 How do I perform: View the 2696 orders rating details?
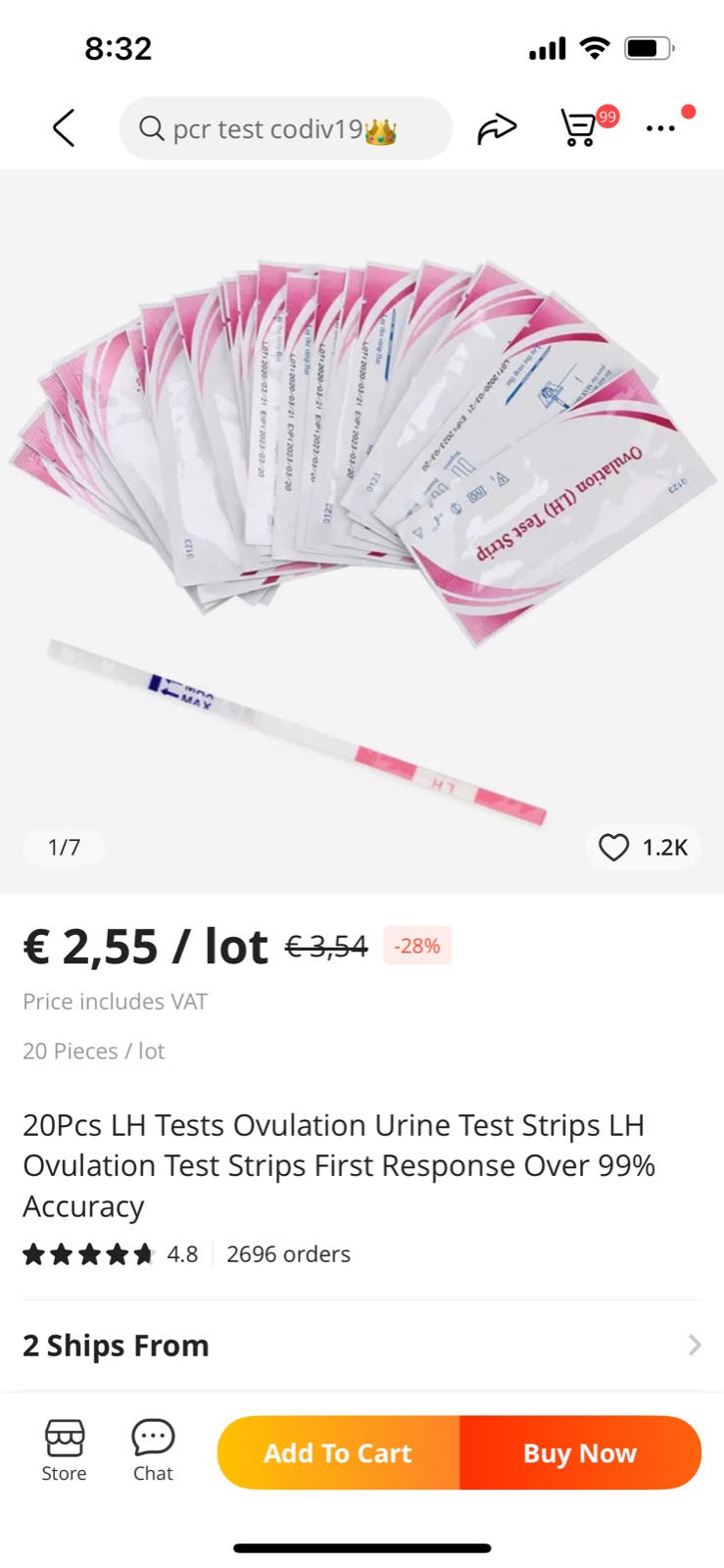point(288,1253)
